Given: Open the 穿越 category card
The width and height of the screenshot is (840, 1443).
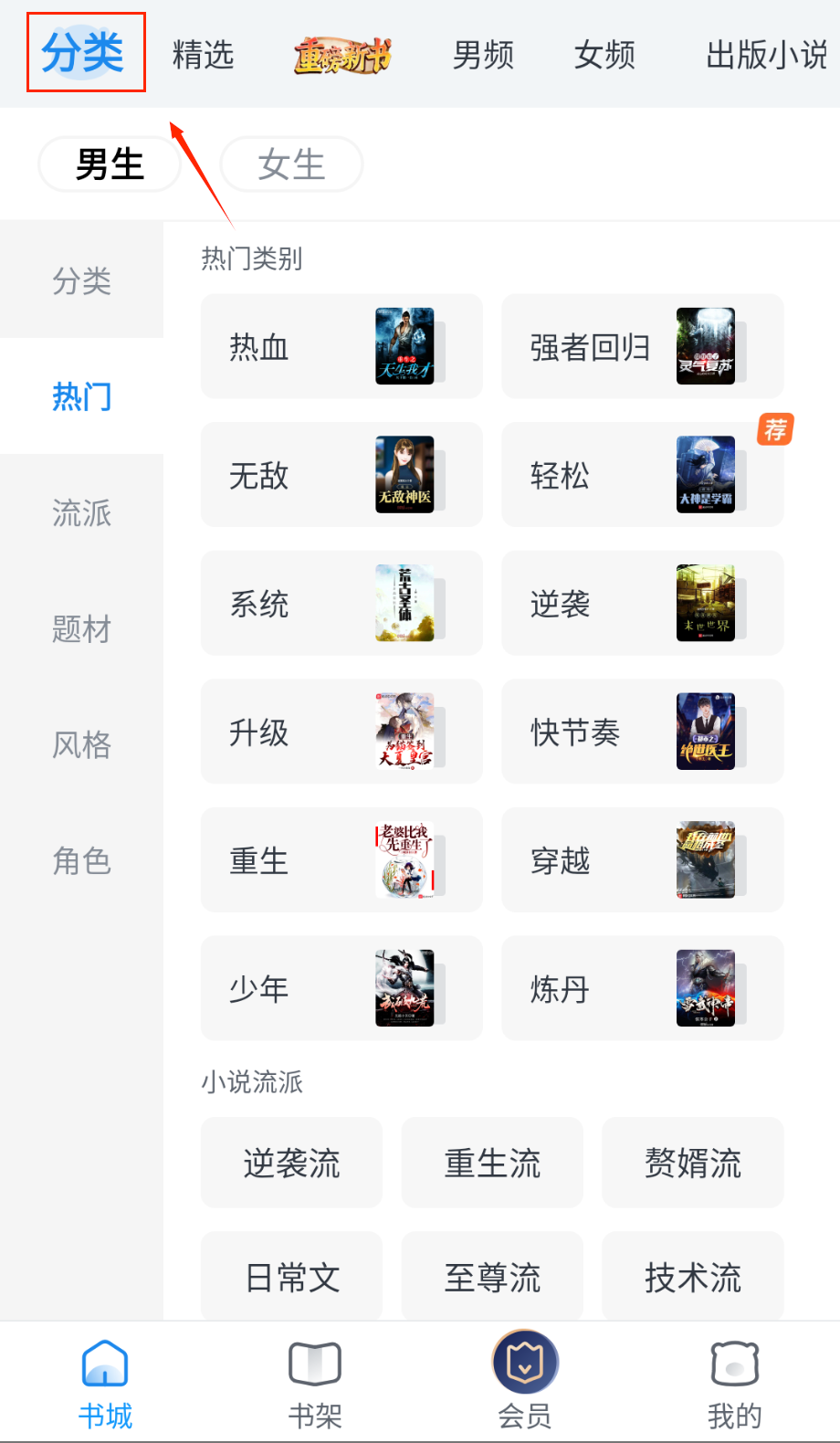Looking at the screenshot, I should [642, 859].
